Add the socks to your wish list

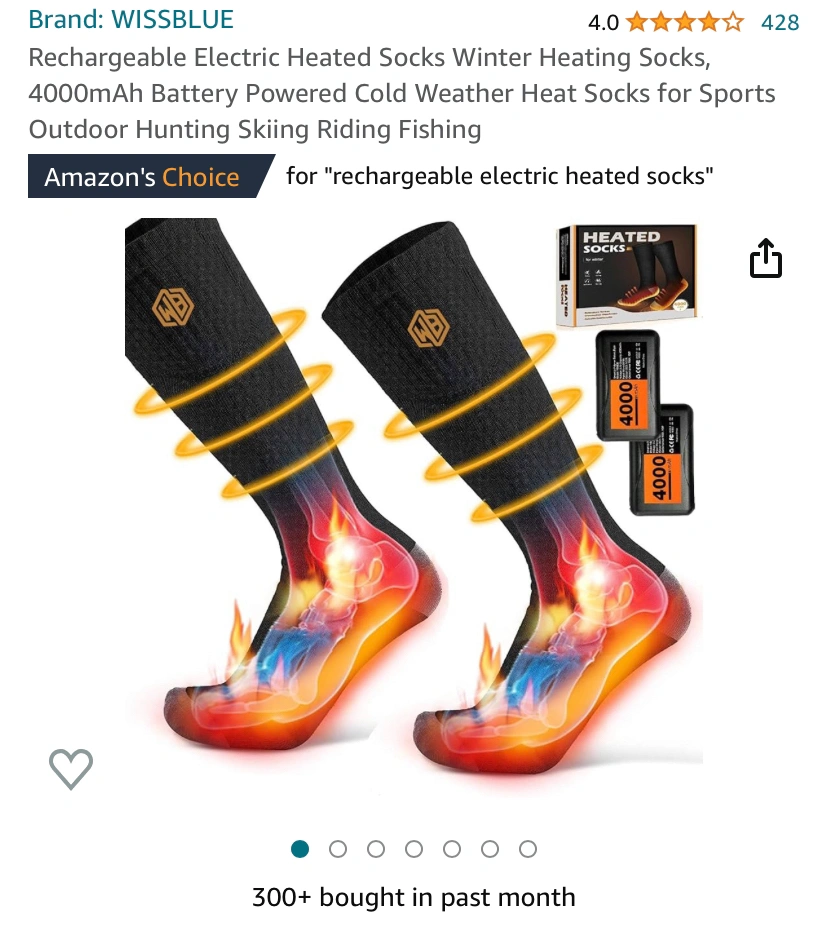[x=71, y=768]
